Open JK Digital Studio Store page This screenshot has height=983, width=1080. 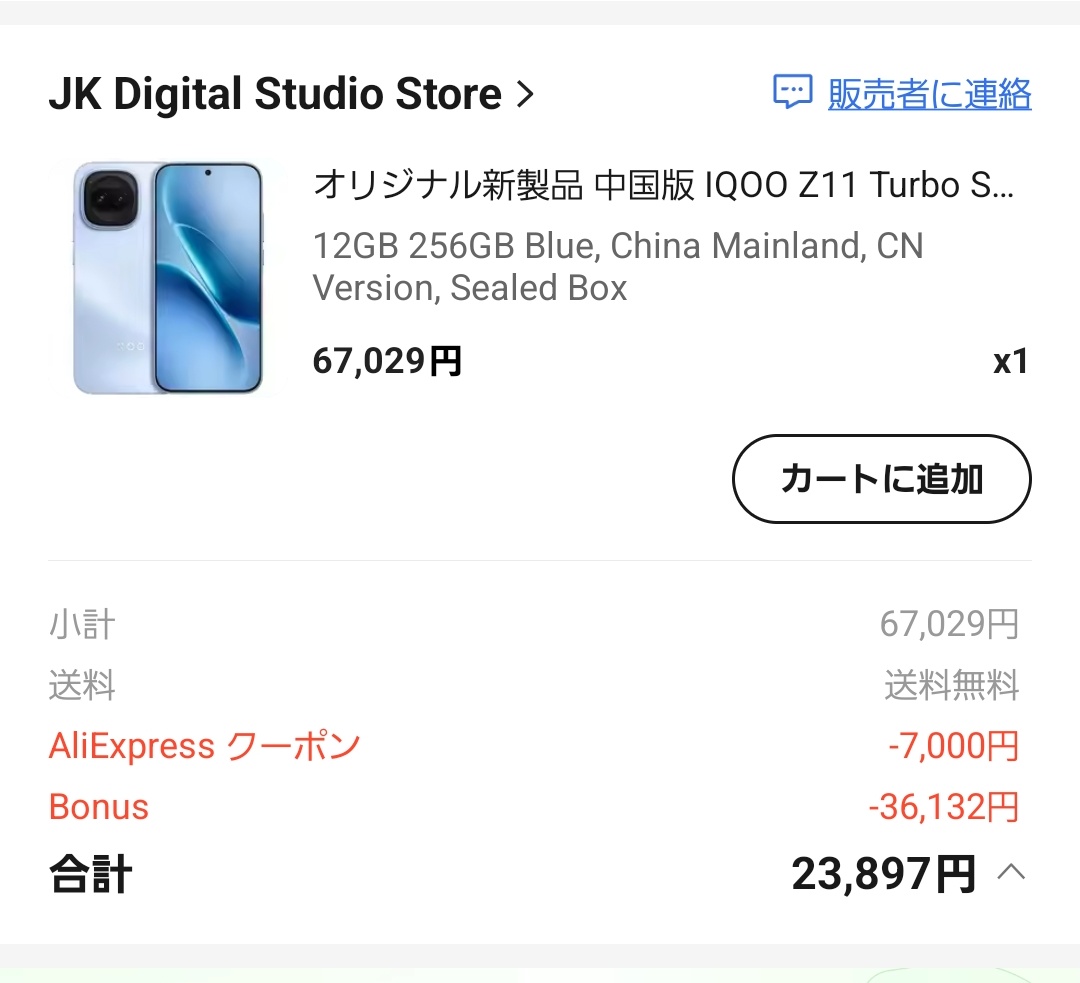click(291, 94)
